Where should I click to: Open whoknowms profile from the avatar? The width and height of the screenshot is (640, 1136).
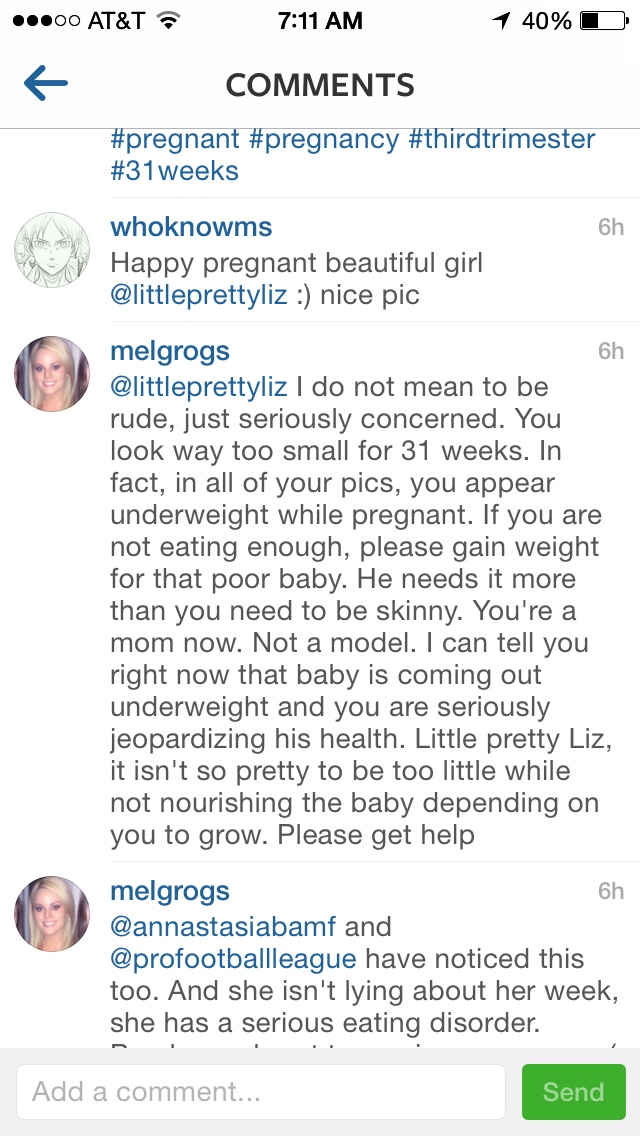pos(52,249)
